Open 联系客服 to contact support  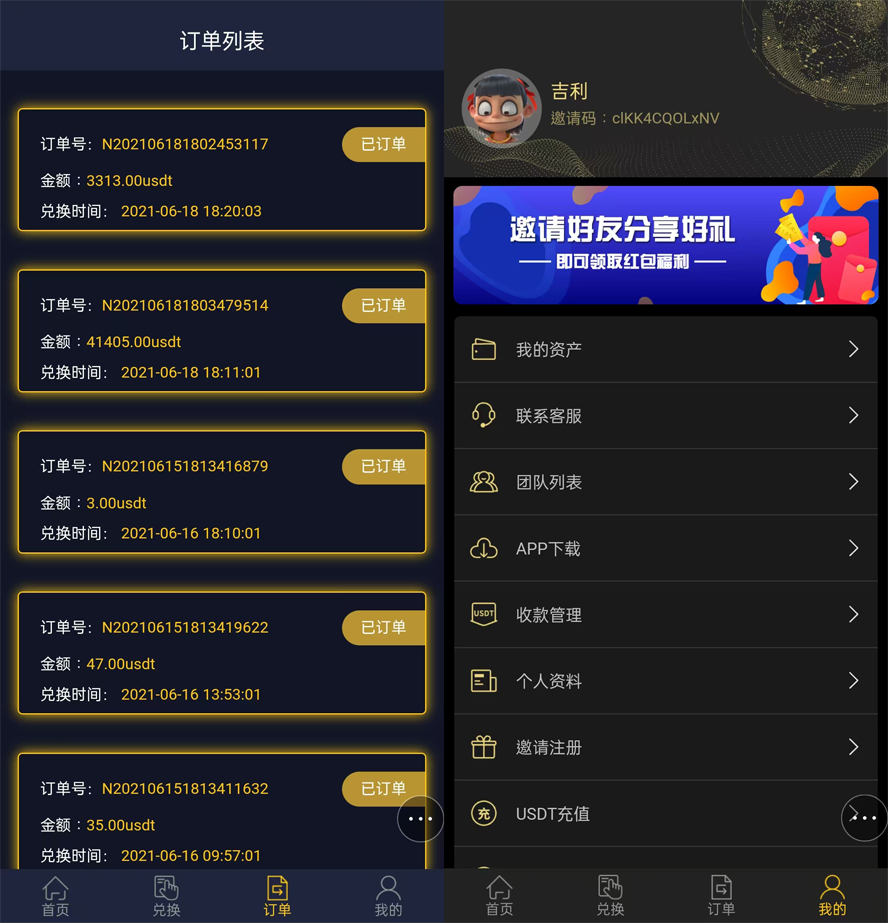coord(665,415)
